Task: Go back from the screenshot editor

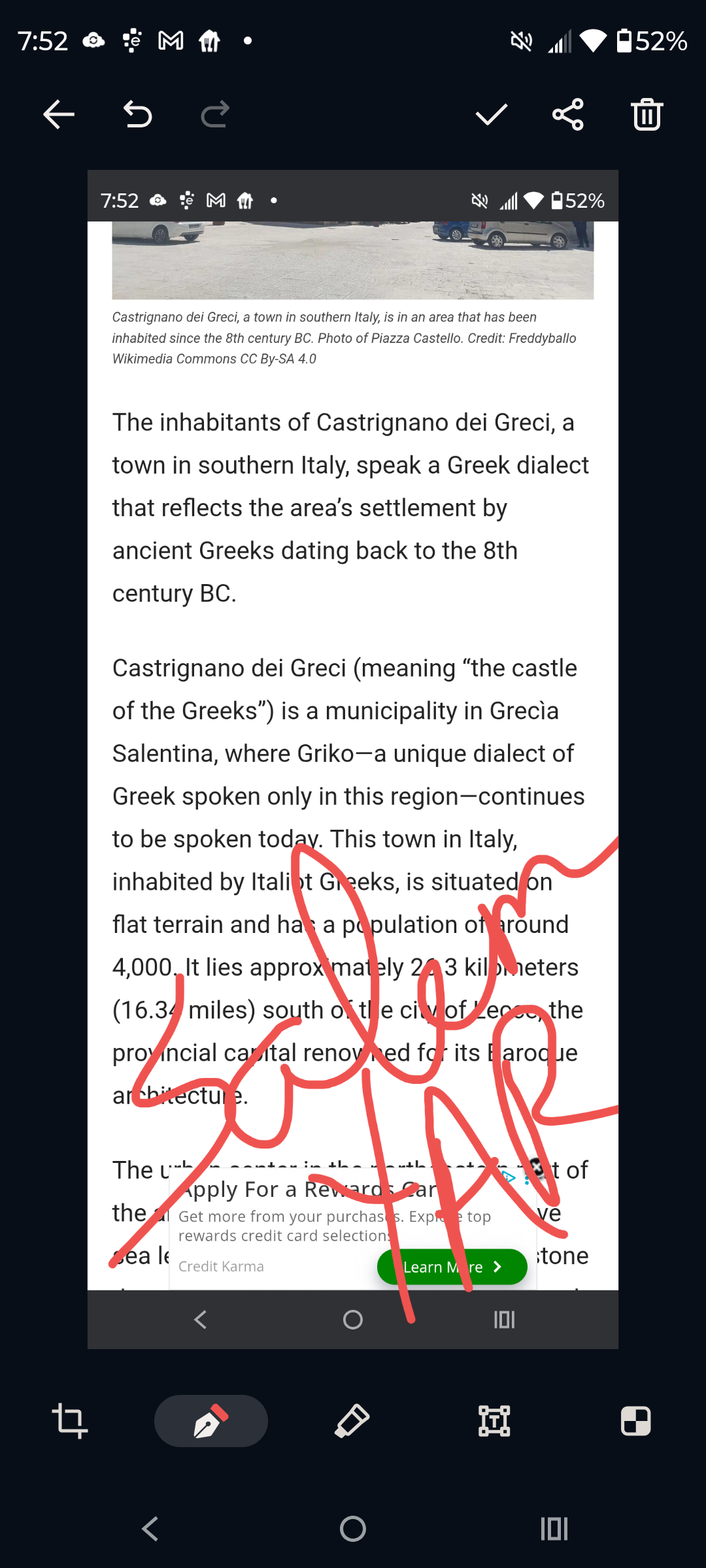Action: coord(59,115)
